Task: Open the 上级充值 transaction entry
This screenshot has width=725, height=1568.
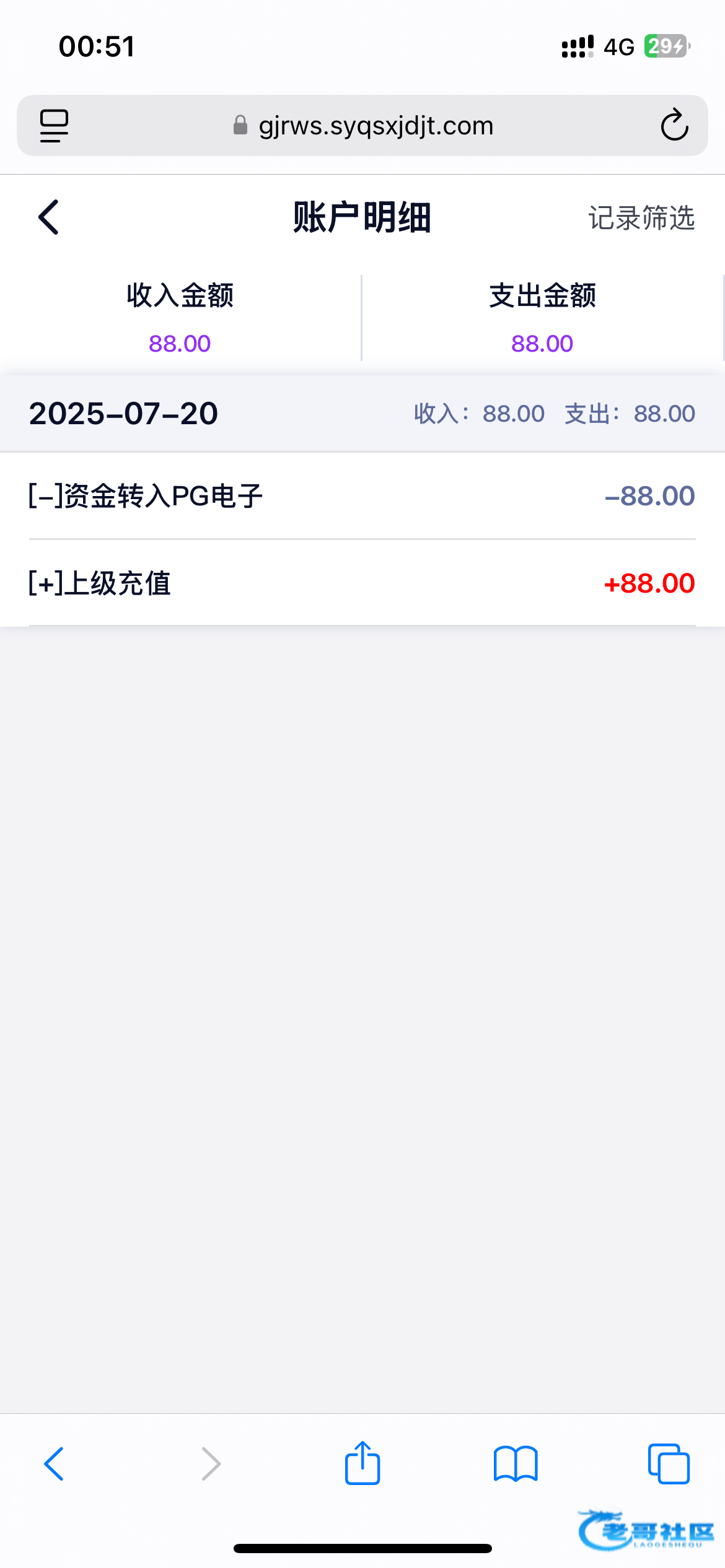Action: click(x=362, y=583)
